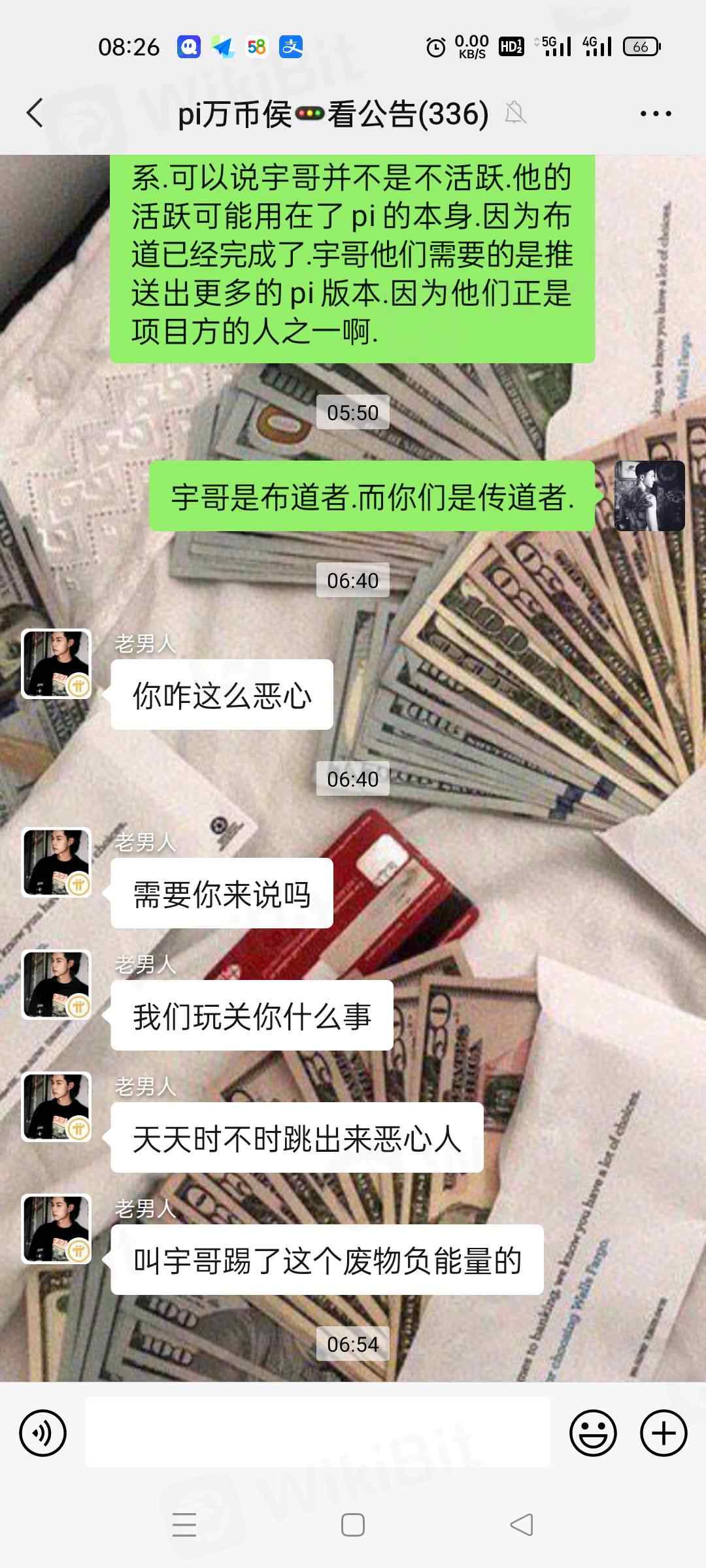This screenshot has width=706, height=1568.
Task: Open the emoji picker
Action: [x=593, y=1433]
